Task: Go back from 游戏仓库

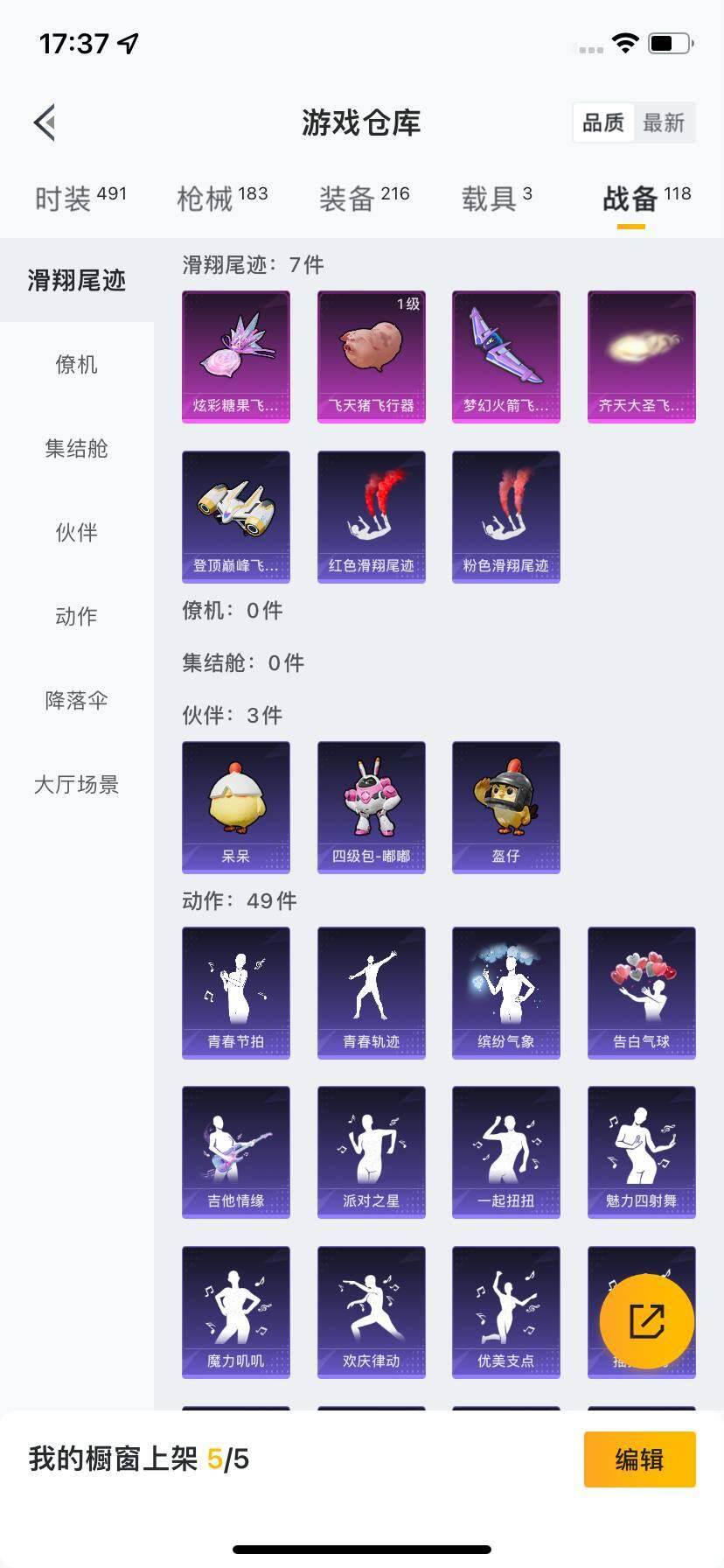Action: coord(45,122)
